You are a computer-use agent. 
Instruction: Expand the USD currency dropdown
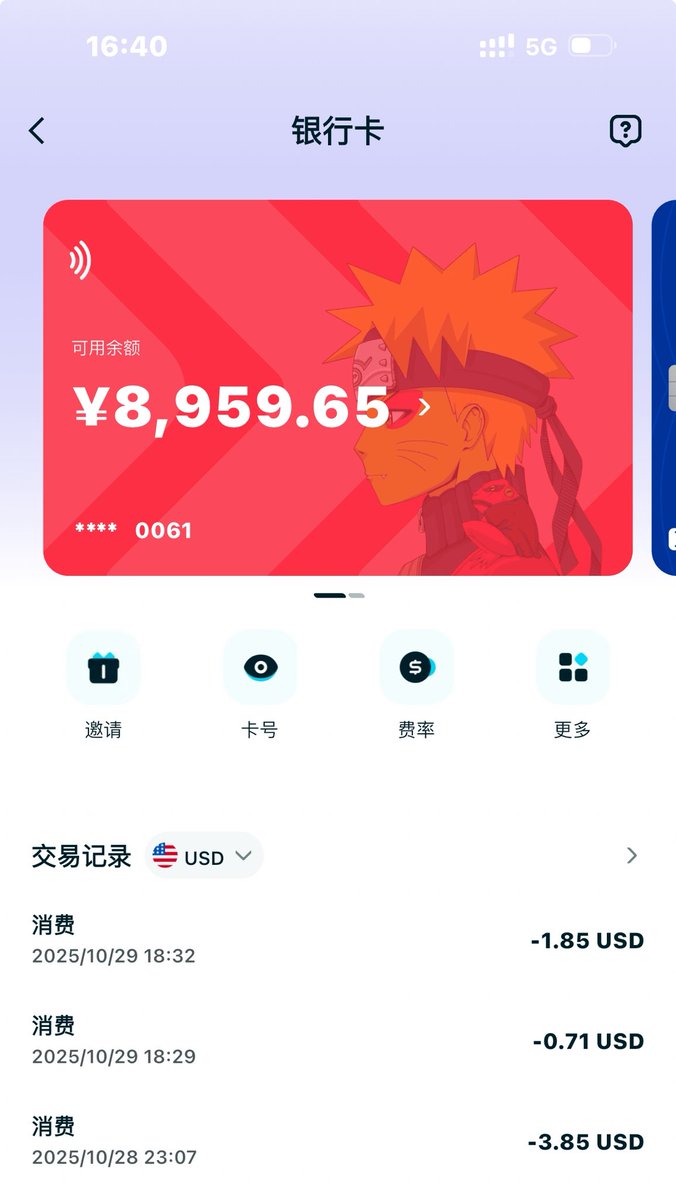coord(205,856)
